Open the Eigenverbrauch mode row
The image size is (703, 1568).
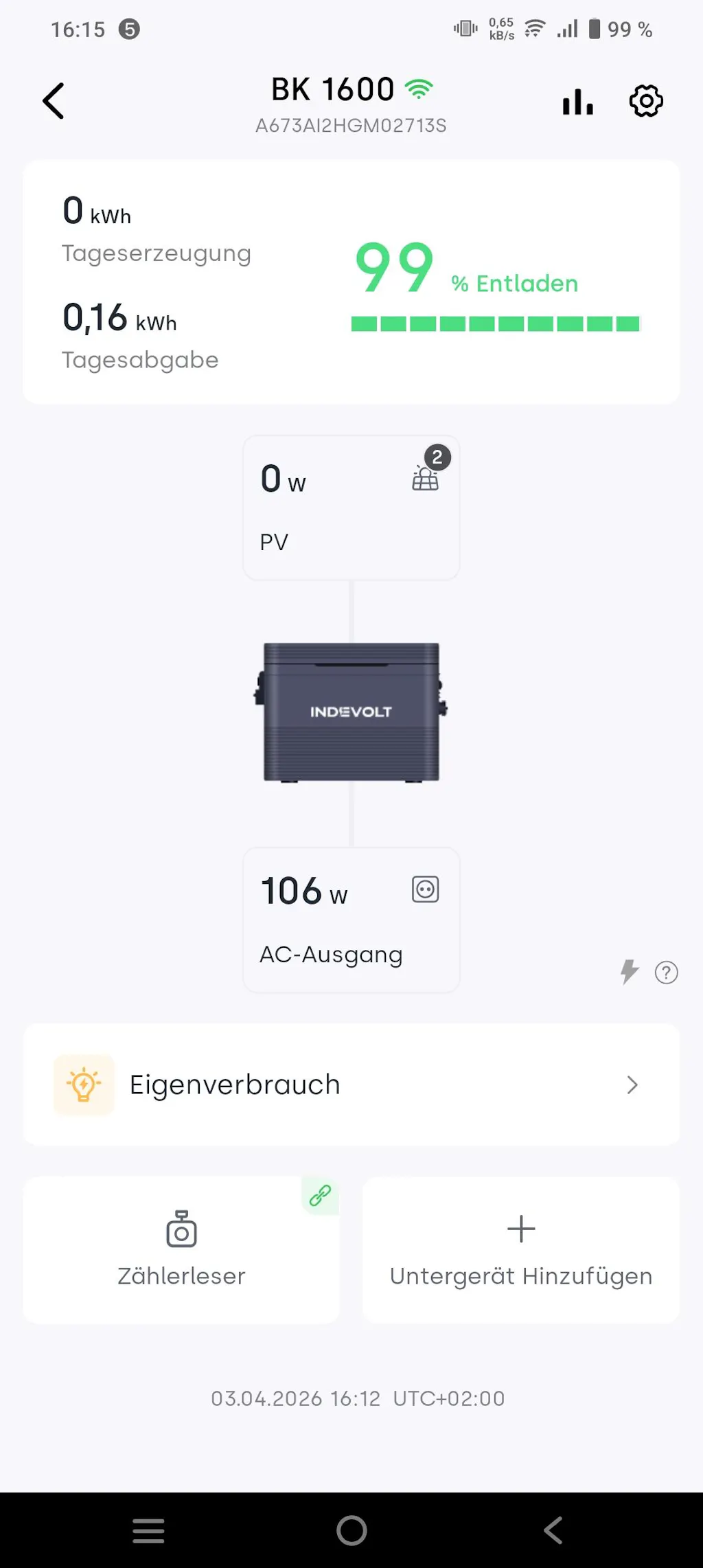[351, 1084]
